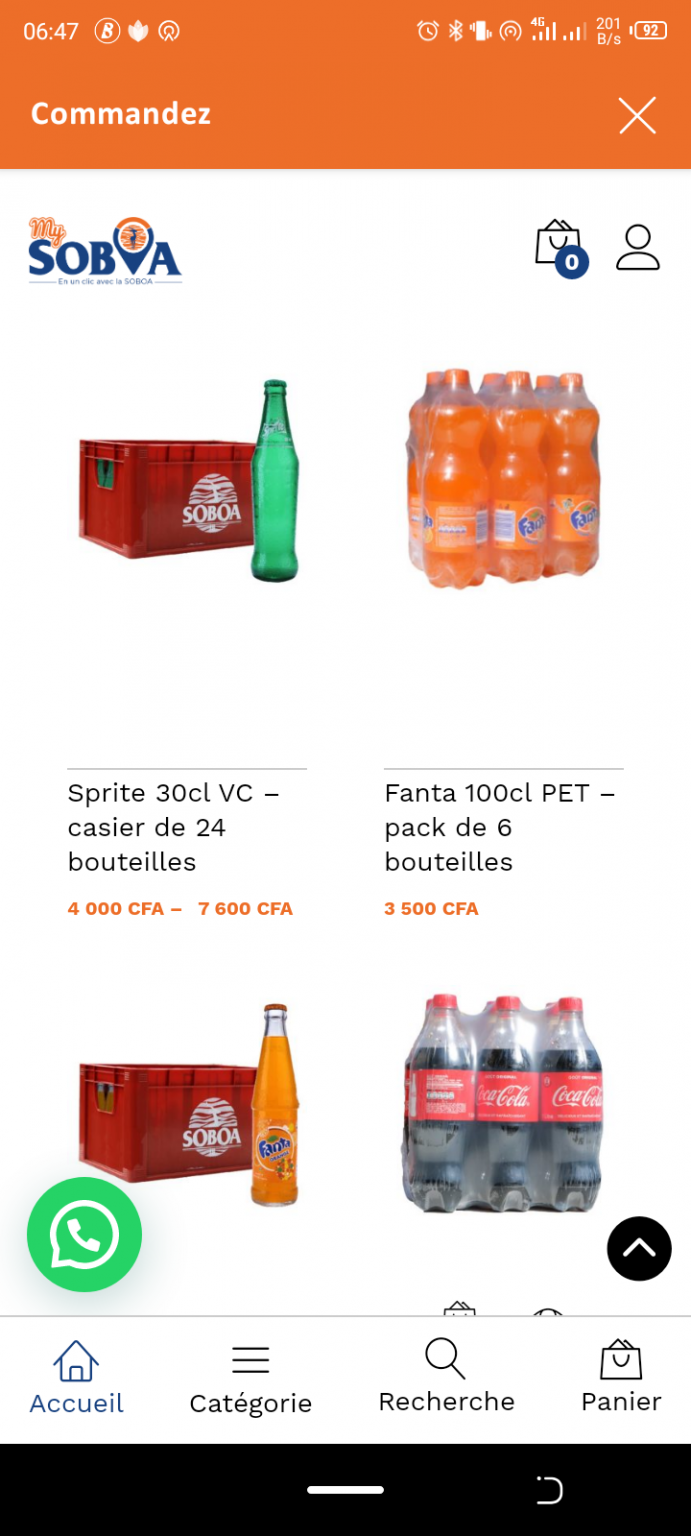
Task: Start a WhatsApp chat
Action: click(x=85, y=1235)
